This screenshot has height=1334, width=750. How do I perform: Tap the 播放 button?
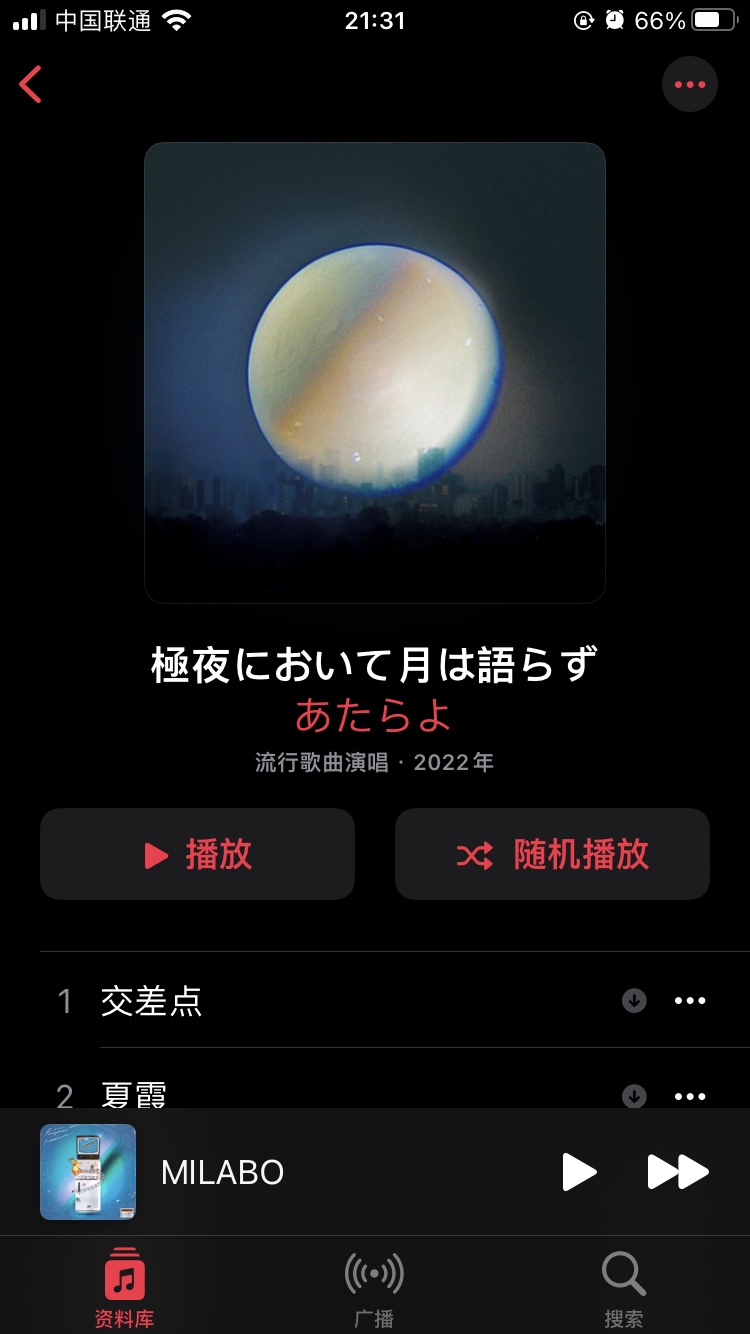pyautogui.click(x=197, y=854)
